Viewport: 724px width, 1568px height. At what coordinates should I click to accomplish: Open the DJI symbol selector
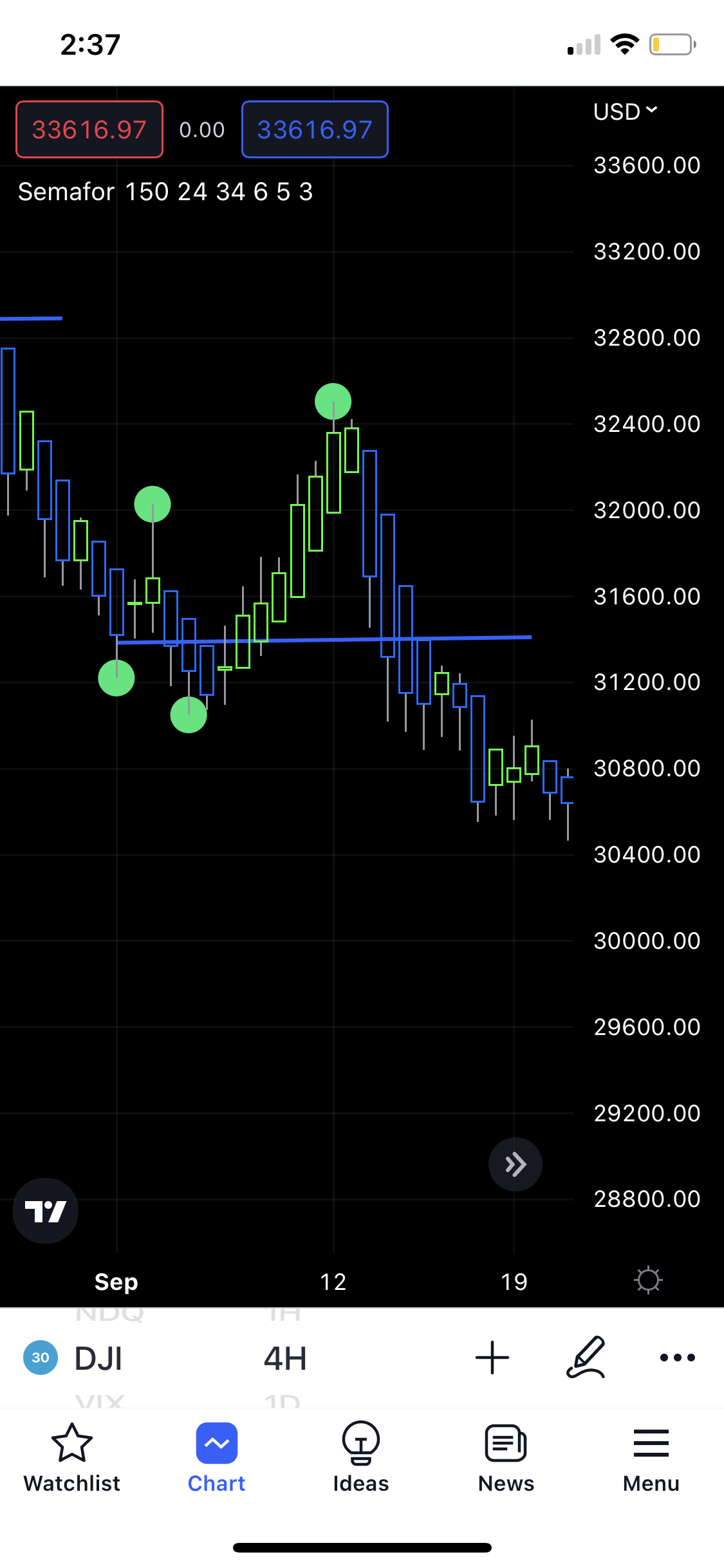click(98, 1358)
